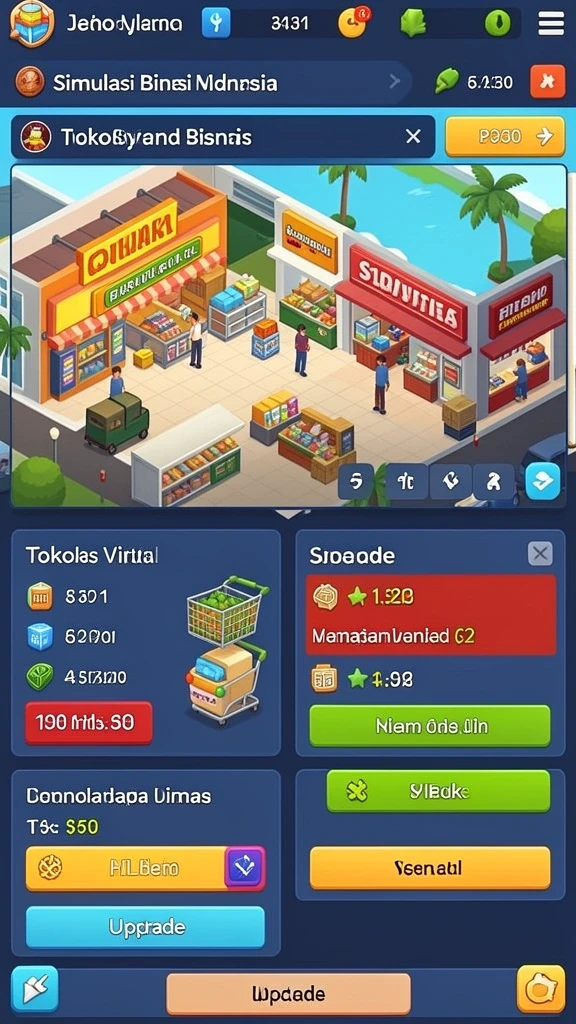
Task: Close the Sroeade panel
Action: pos(540,554)
